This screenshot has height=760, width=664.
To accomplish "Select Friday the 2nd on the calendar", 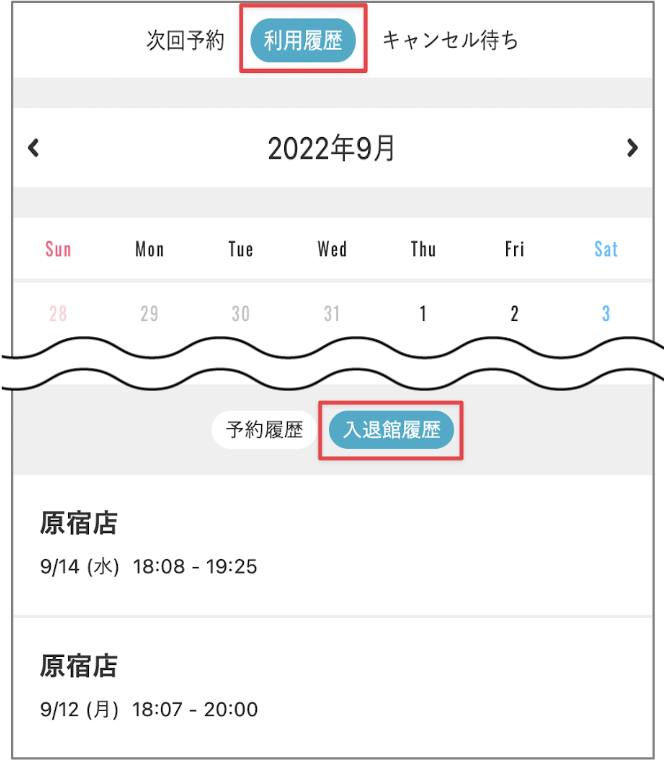I will [514, 314].
